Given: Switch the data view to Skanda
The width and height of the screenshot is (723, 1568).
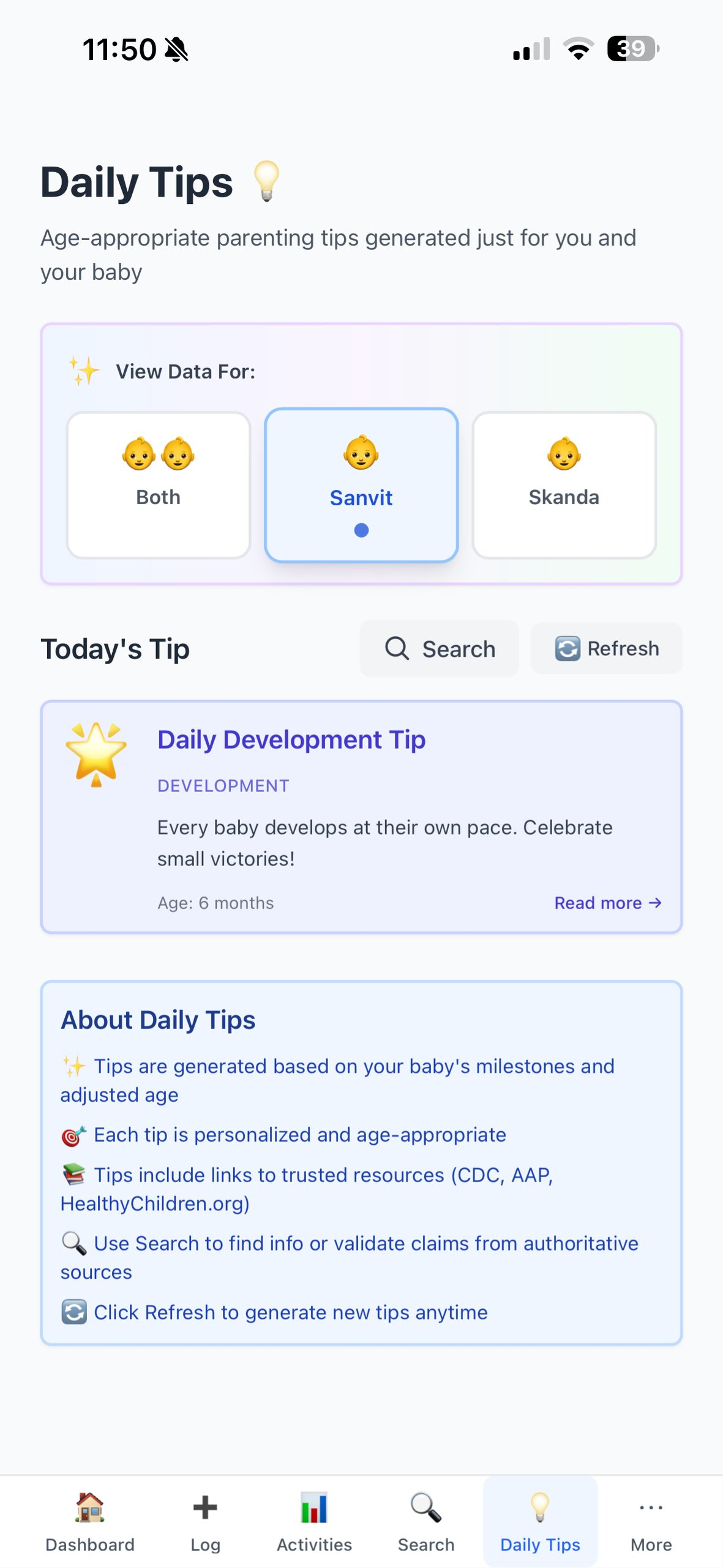Looking at the screenshot, I should pyautogui.click(x=563, y=484).
